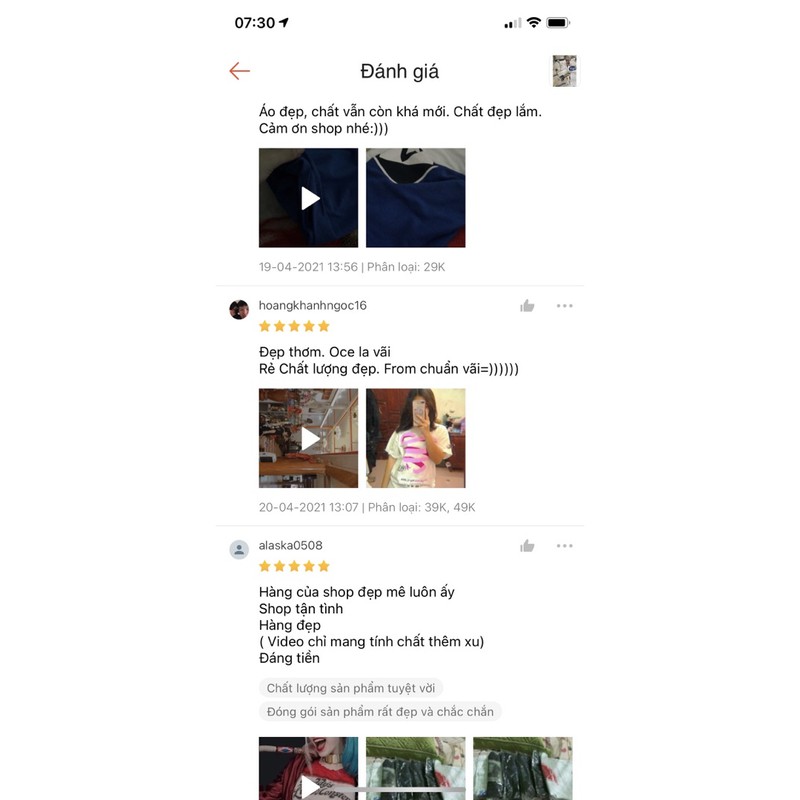View the mirror selfie photo in hoangkhanhngoc16's review
The image size is (800, 800).
coord(415,438)
